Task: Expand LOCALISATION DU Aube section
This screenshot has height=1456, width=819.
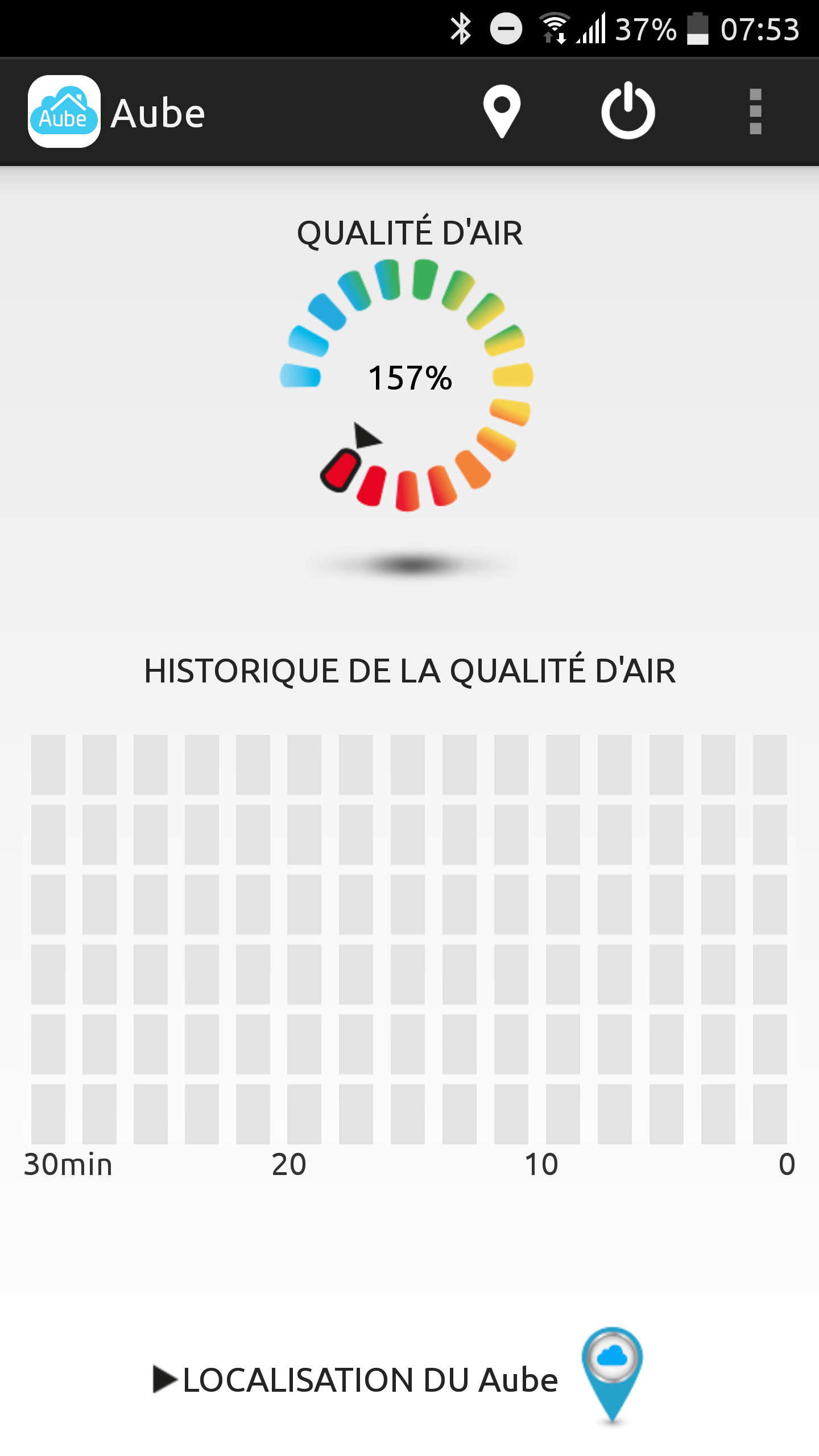Action: (355, 1379)
